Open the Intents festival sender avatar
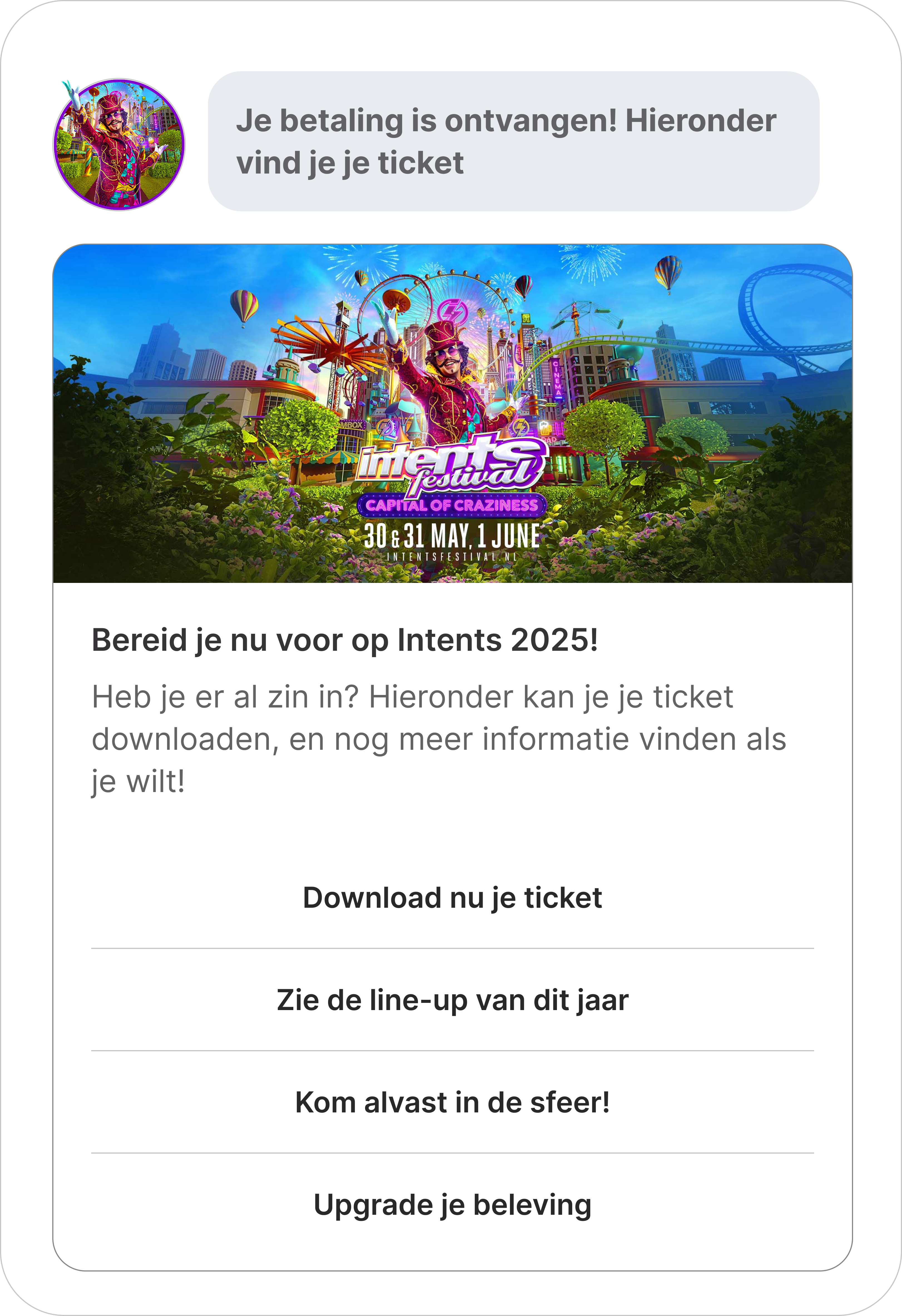This screenshot has height=1316, width=902. [119, 144]
